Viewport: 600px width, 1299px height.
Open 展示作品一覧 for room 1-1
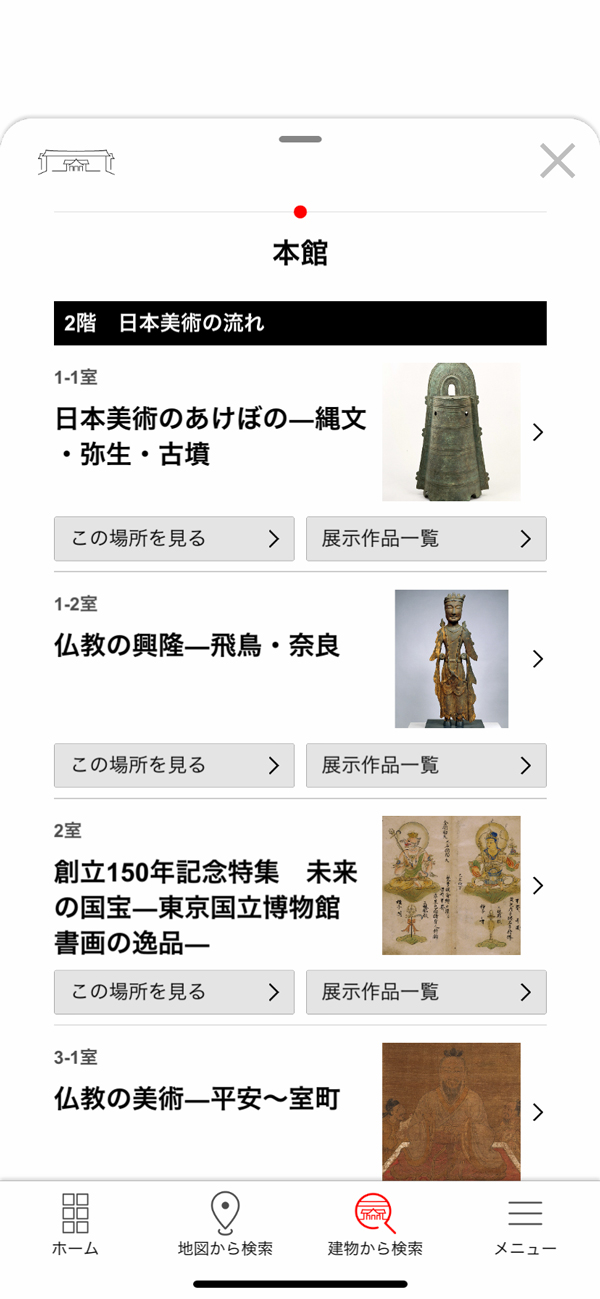426,539
